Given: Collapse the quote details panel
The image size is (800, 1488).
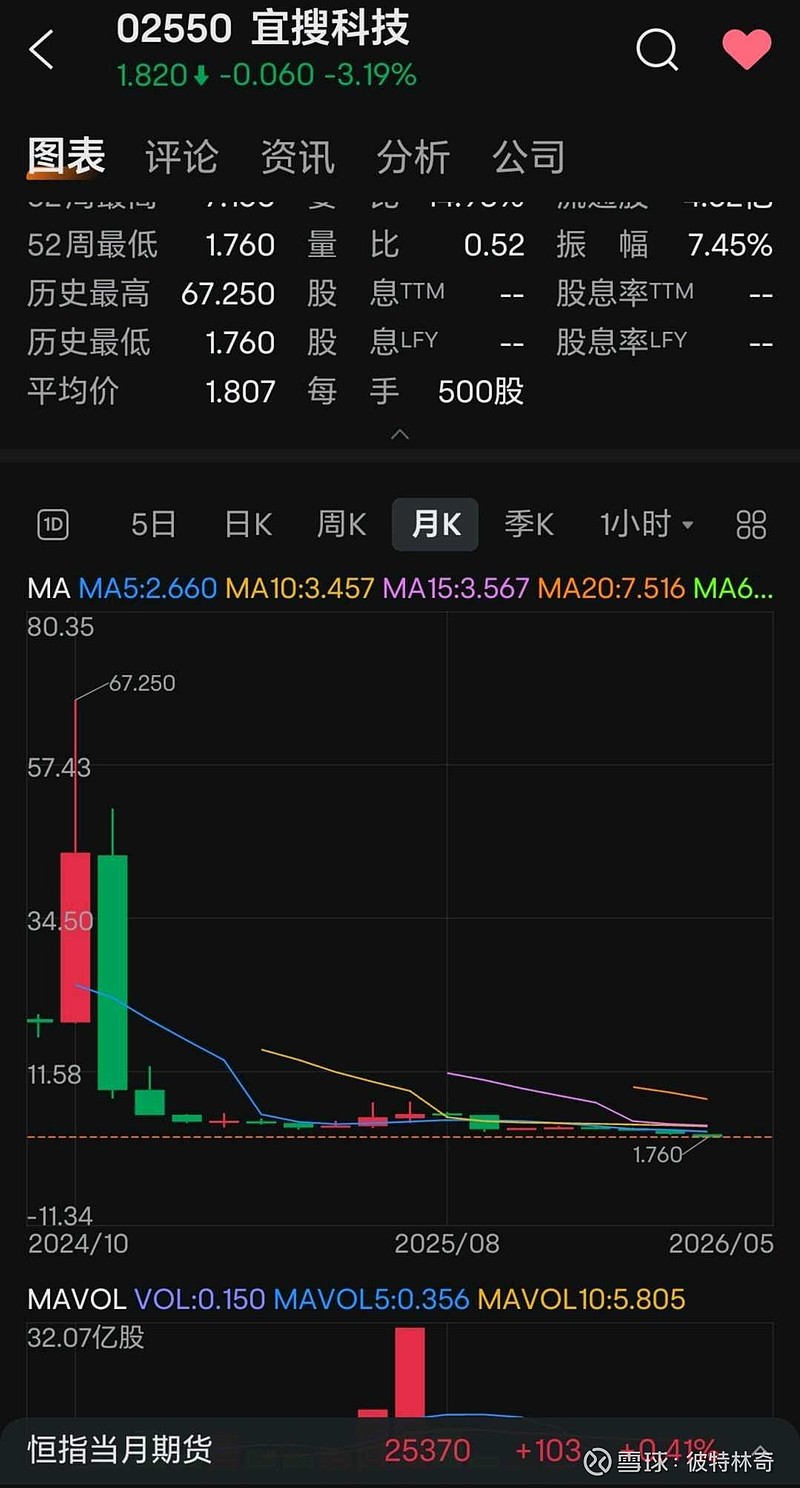Looking at the screenshot, I should 400,435.
